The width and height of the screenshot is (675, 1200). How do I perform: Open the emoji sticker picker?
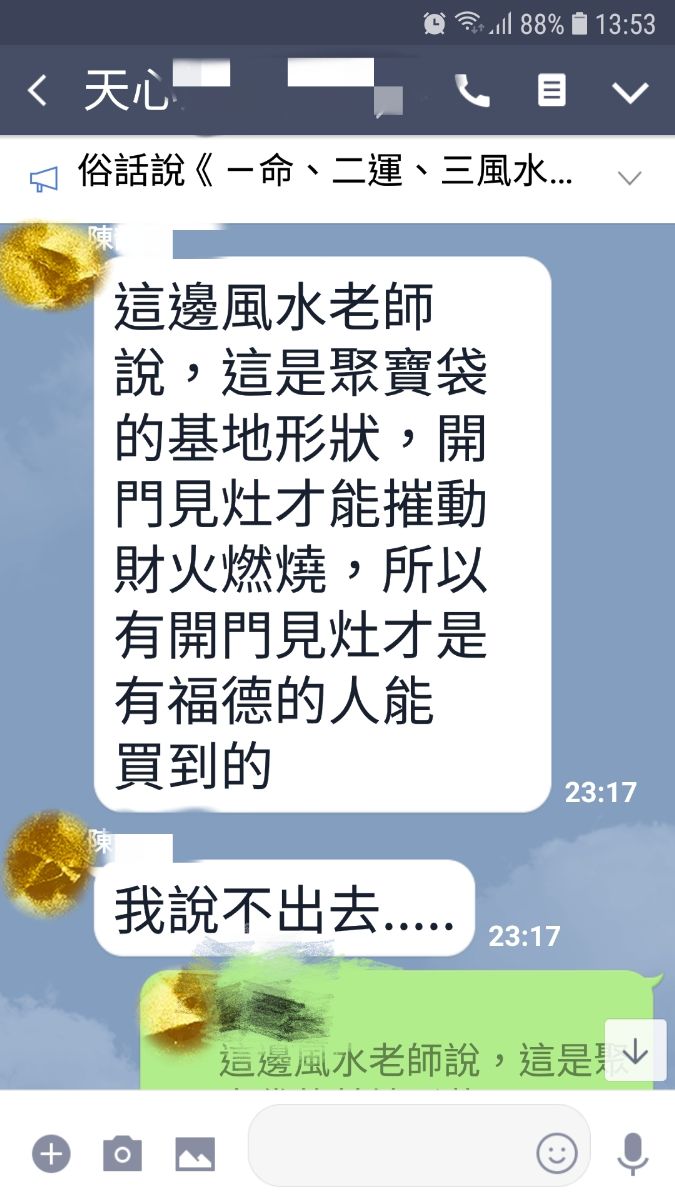click(x=556, y=1154)
